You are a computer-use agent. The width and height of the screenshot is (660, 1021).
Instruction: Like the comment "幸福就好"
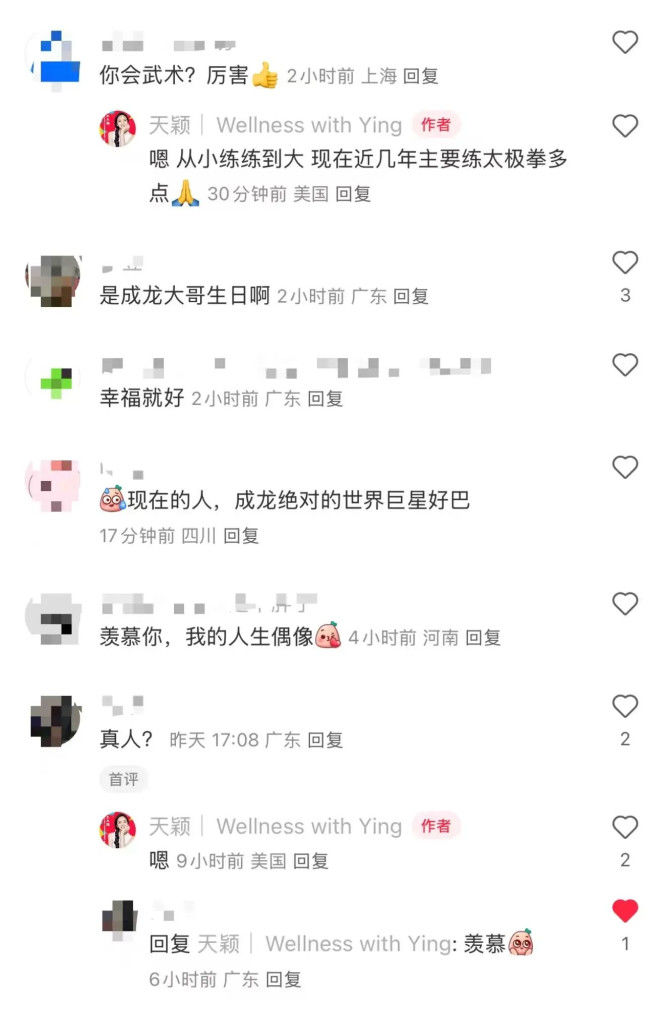(x=625, y=365)
